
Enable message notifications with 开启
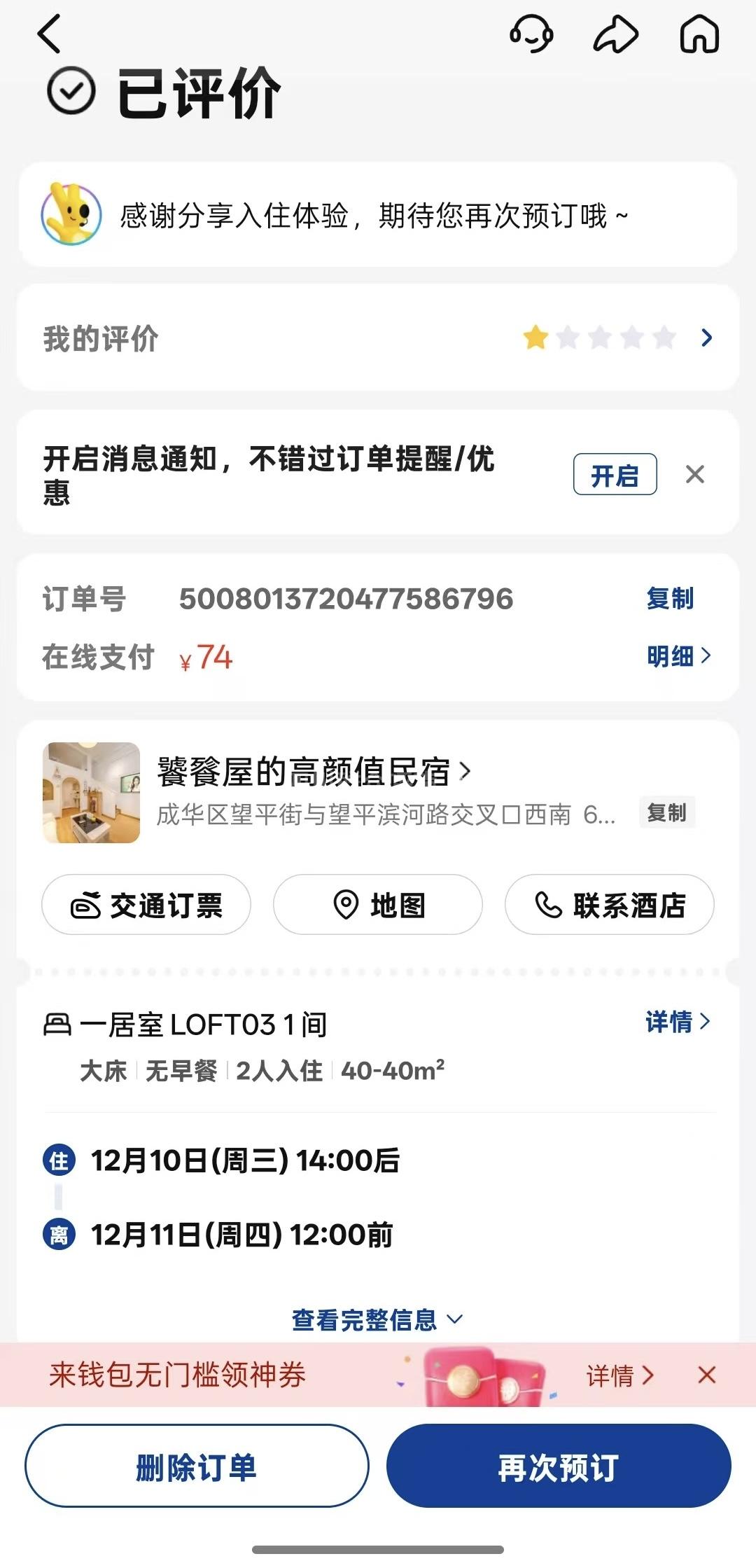[615, 475]
